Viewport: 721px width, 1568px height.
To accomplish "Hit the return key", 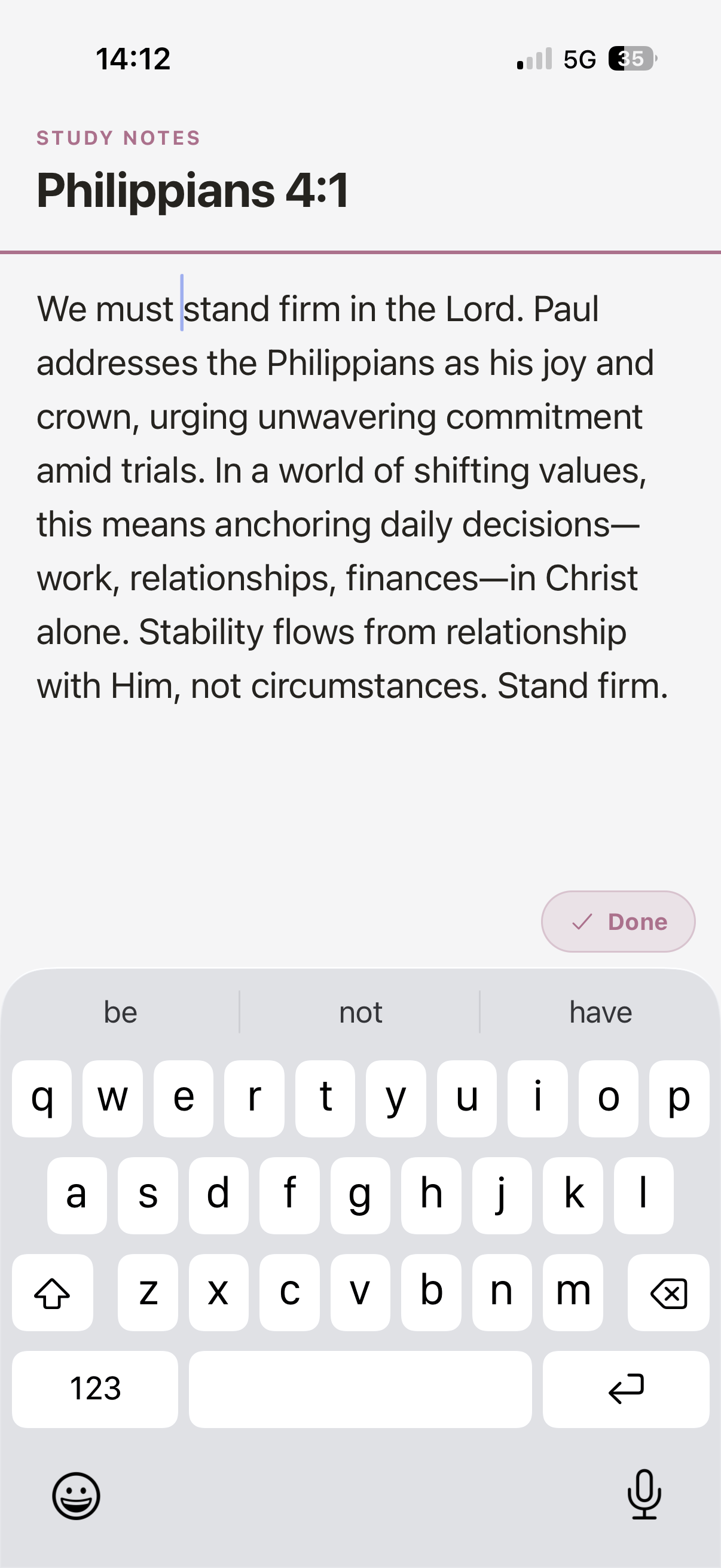I will pyautogui.click(x=625, y=1389).
